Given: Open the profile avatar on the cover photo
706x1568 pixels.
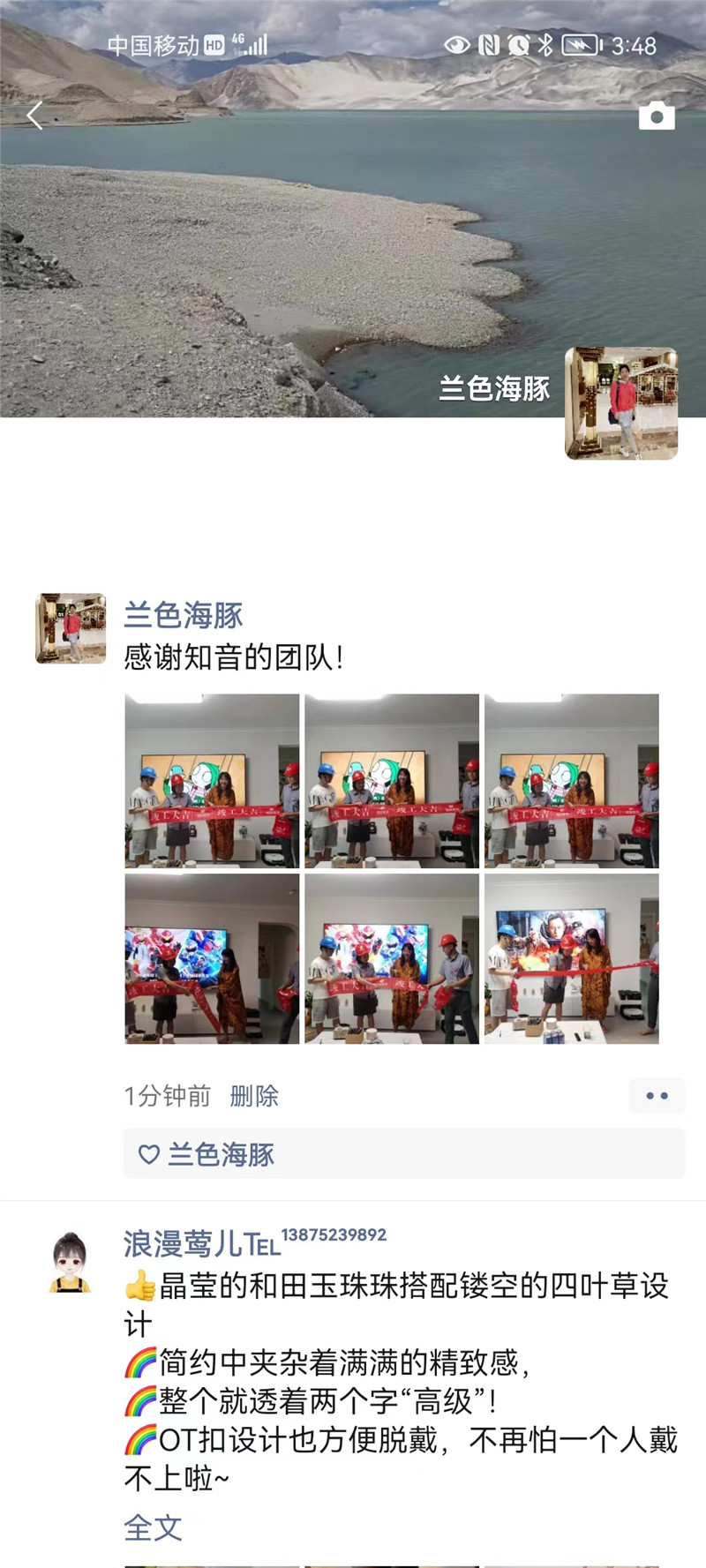Looking at the screenshot, I should coord(621,403).
